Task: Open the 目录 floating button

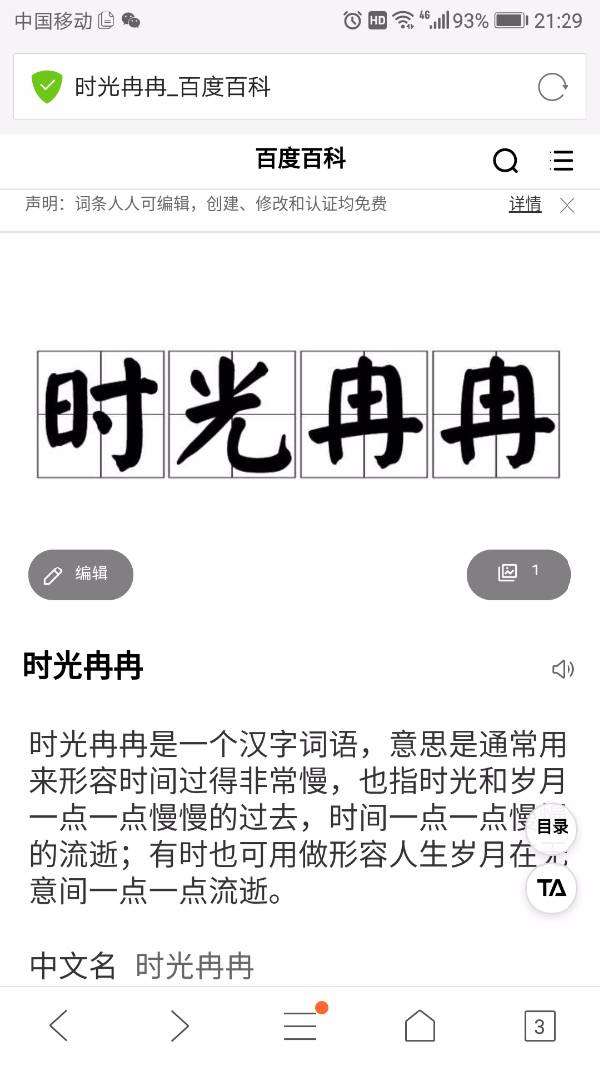Action: (x=552, y=827)
